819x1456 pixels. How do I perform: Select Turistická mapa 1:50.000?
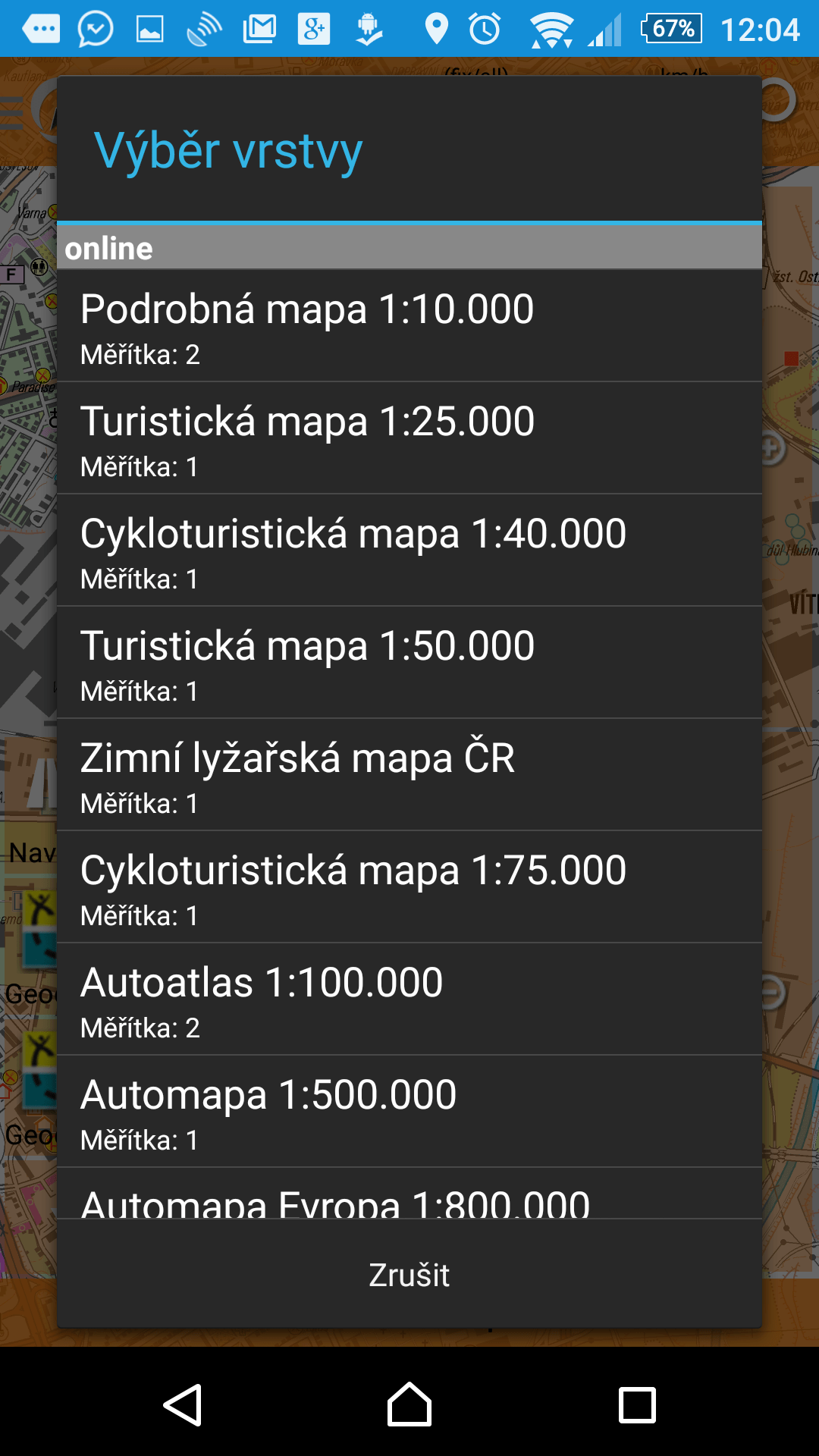pyautogui.click(x=409, y=663)
